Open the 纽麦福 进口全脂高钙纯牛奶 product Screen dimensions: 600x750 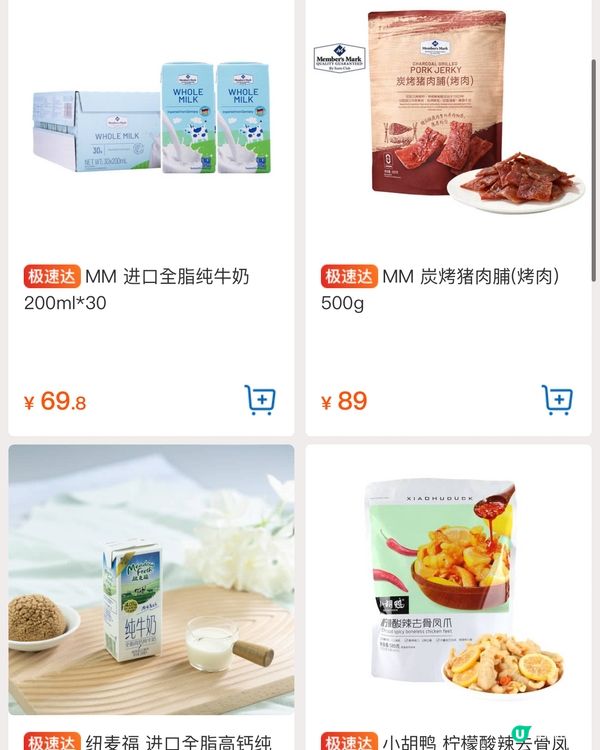click(151, 580)
